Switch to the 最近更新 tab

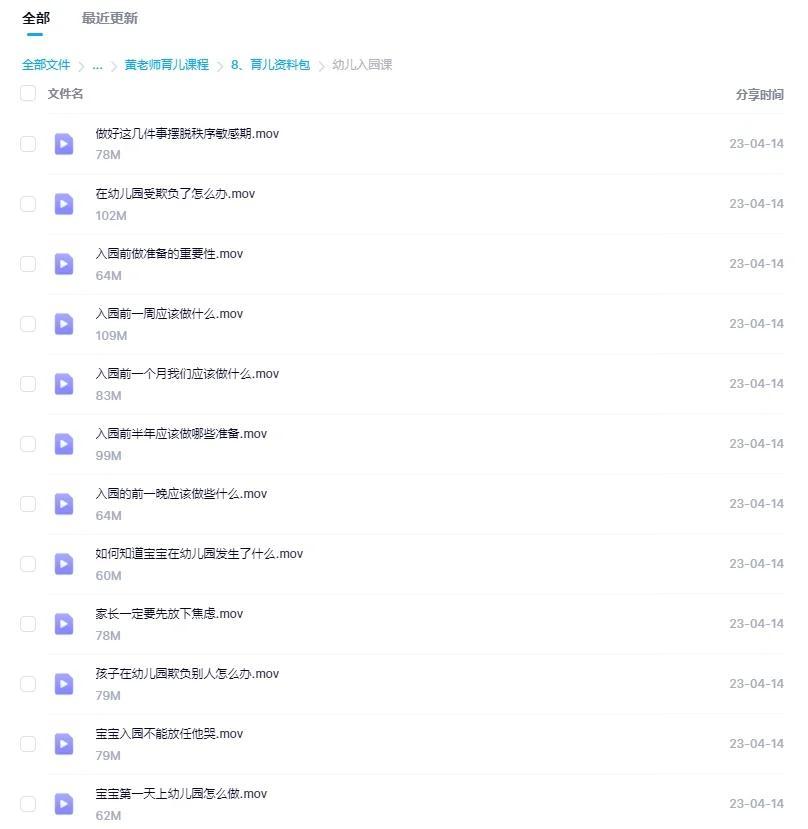coord(109,18)
